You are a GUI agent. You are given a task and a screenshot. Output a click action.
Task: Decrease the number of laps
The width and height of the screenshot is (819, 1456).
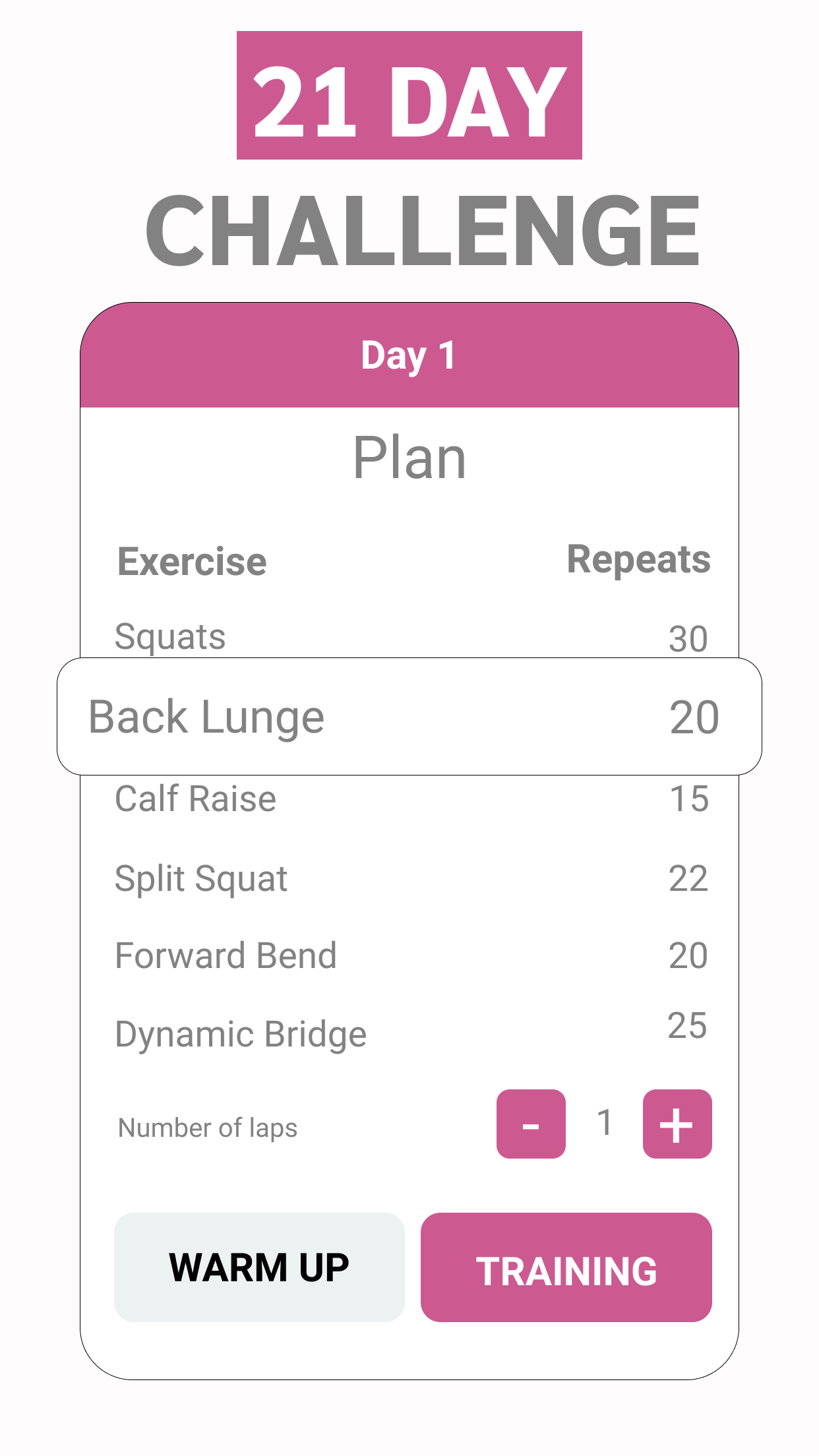point(530,1125)
